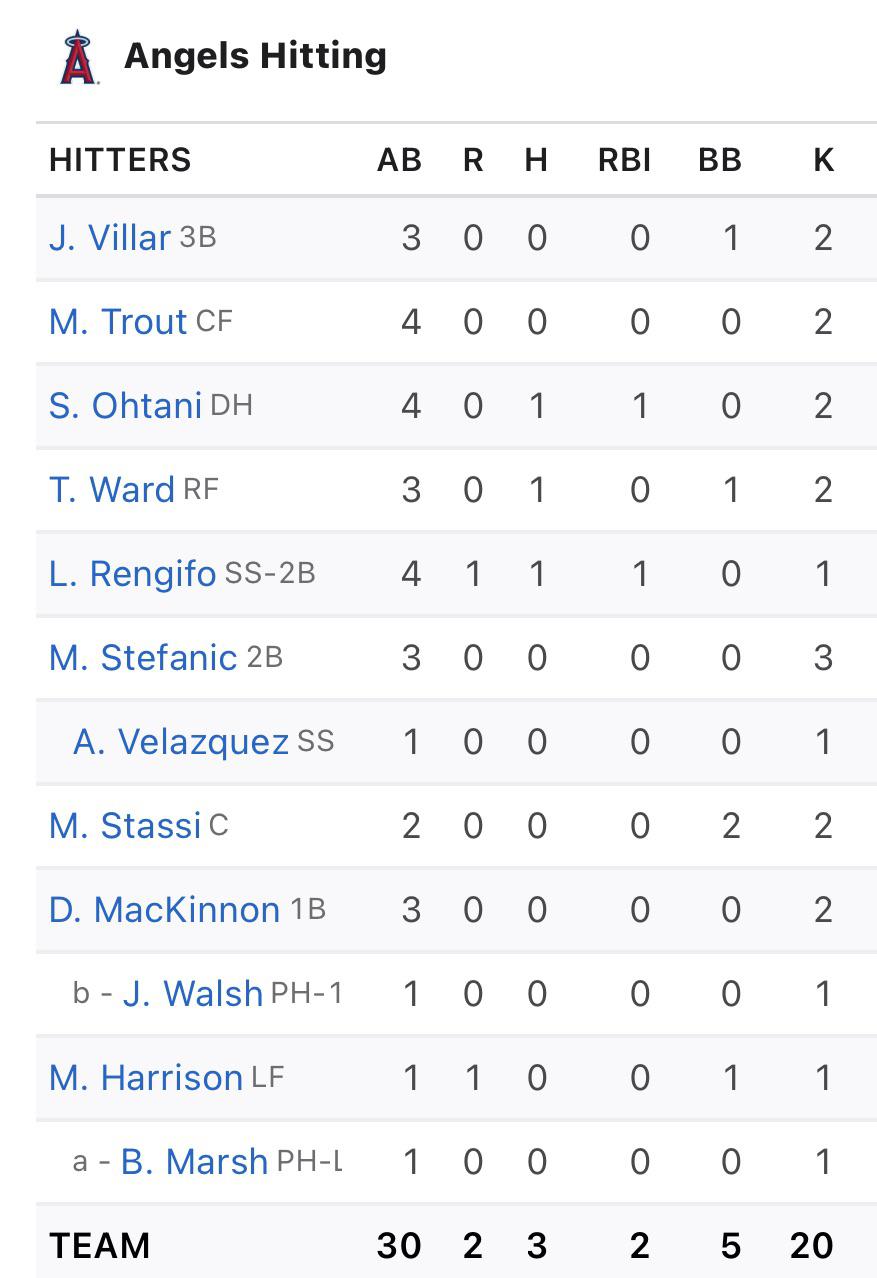877x1278 pixels.
Task: Sort by the AB column header
Action: click(x=398, y=159)
